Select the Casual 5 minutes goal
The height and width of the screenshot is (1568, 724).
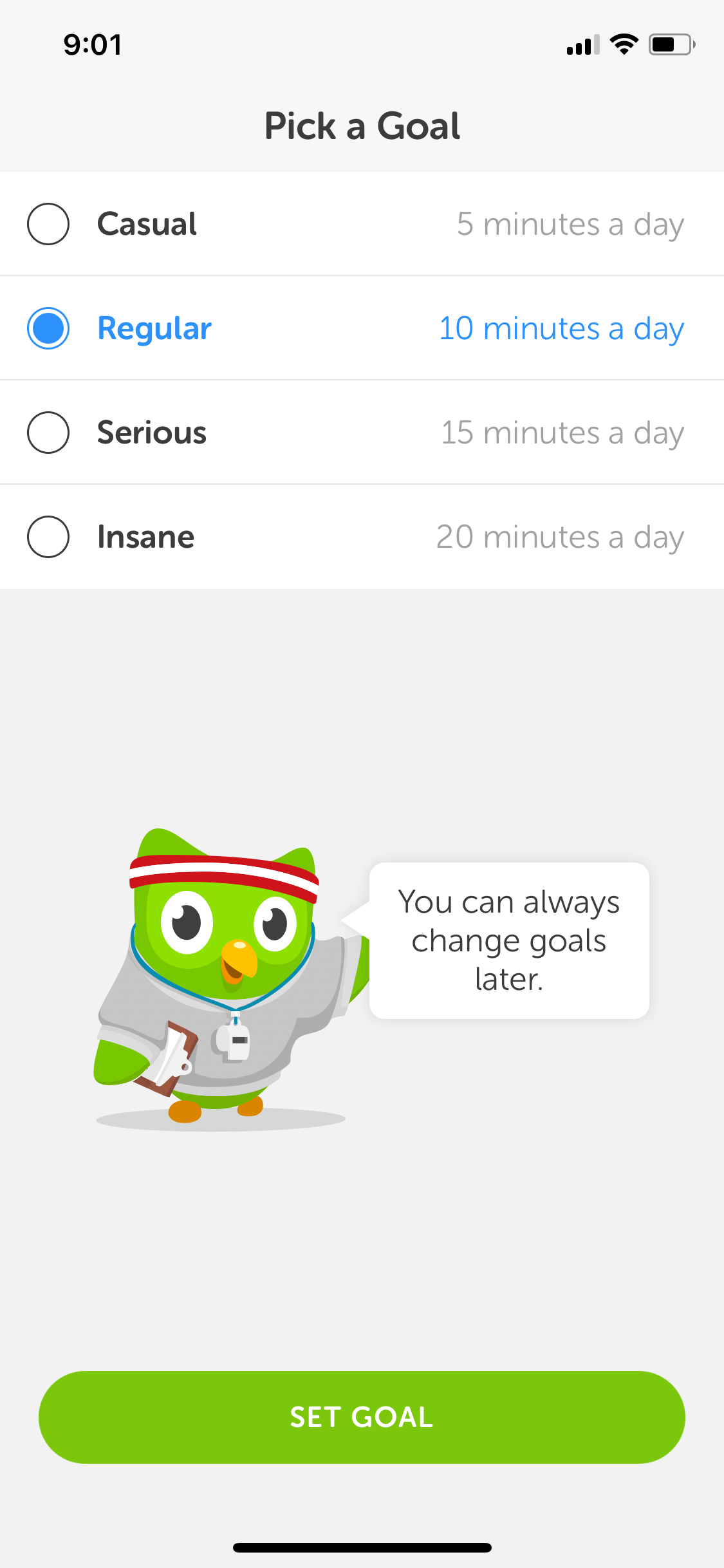(362, 224)
